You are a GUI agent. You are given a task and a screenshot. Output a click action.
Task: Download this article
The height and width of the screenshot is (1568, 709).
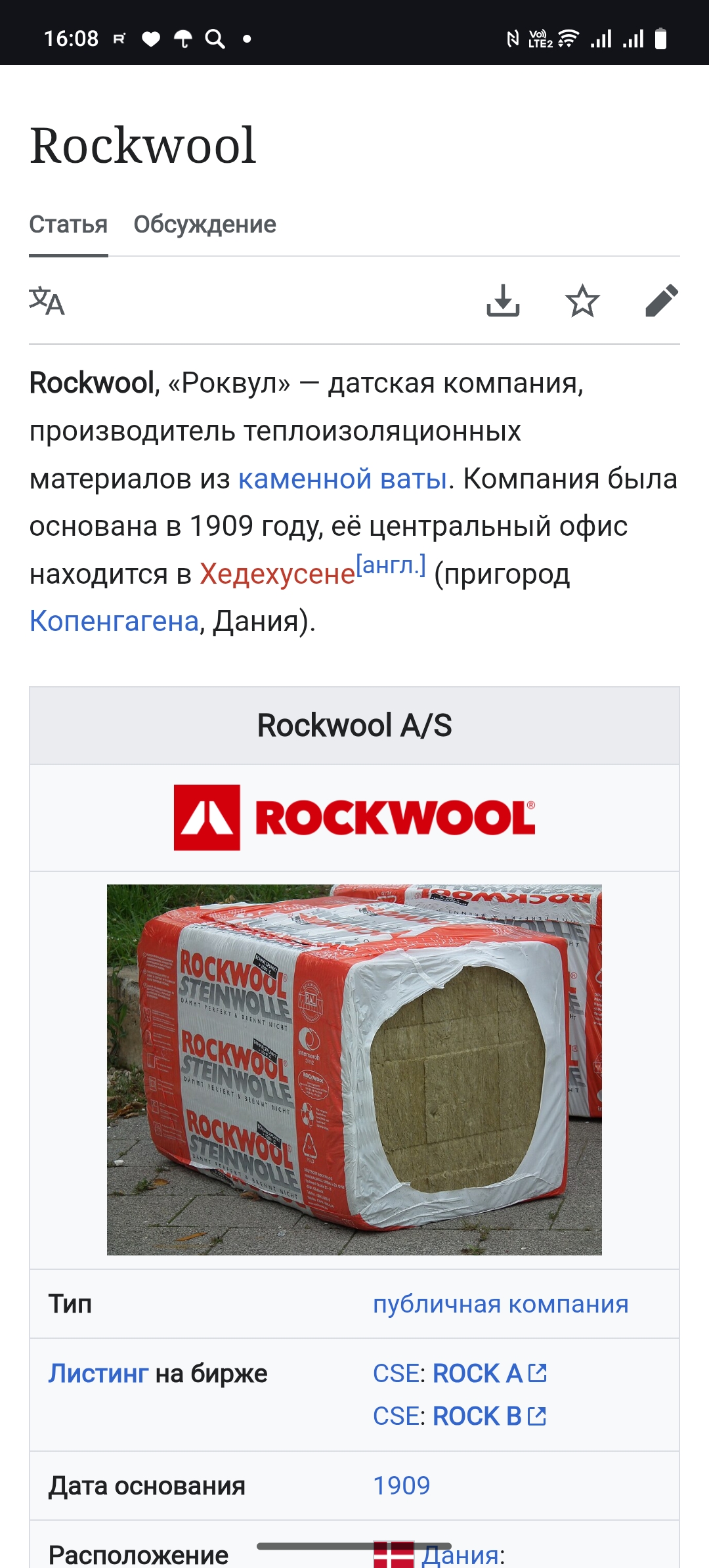coord(503,301)
